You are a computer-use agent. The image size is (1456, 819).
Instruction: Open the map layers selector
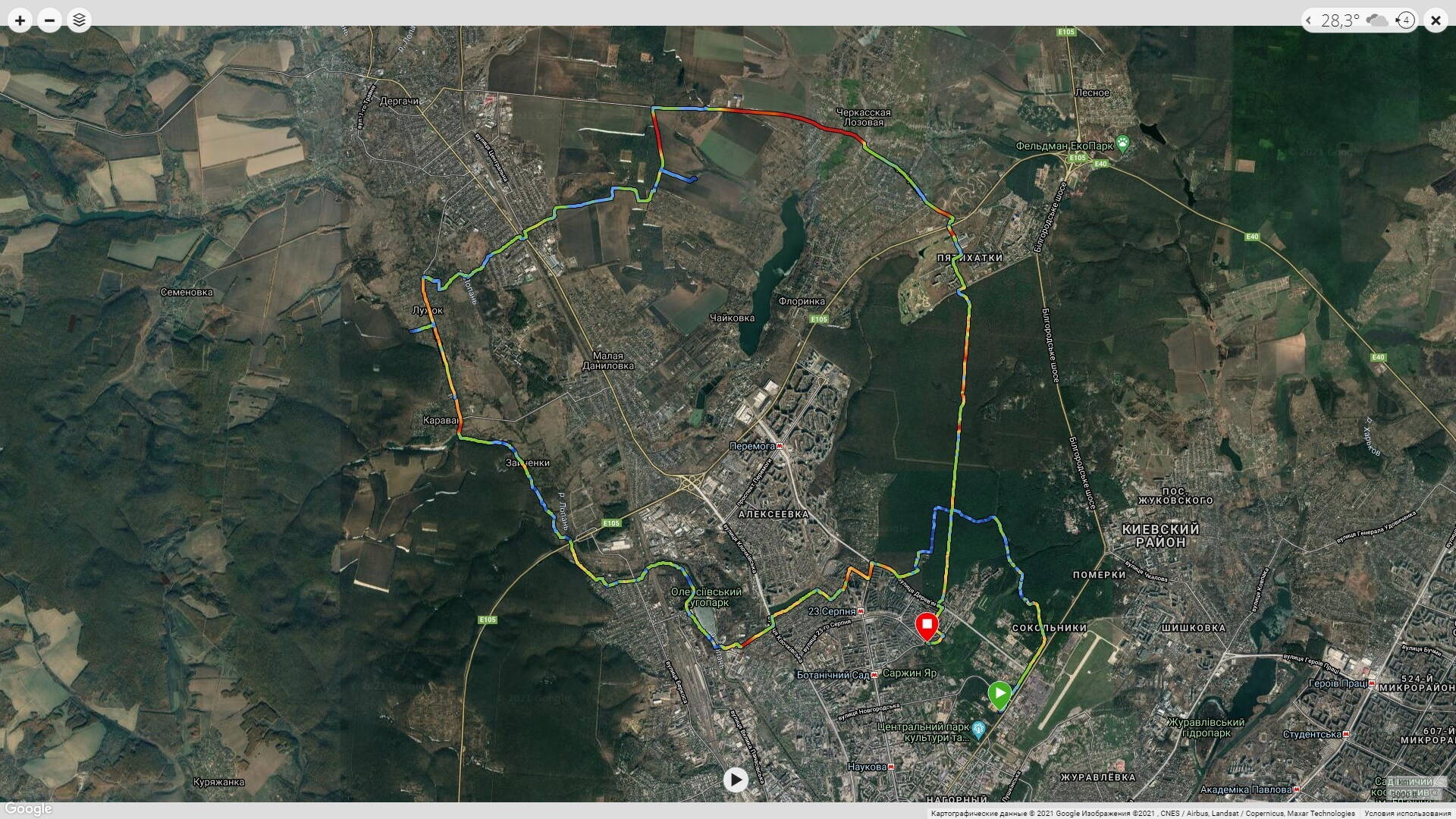coord(79,20)
